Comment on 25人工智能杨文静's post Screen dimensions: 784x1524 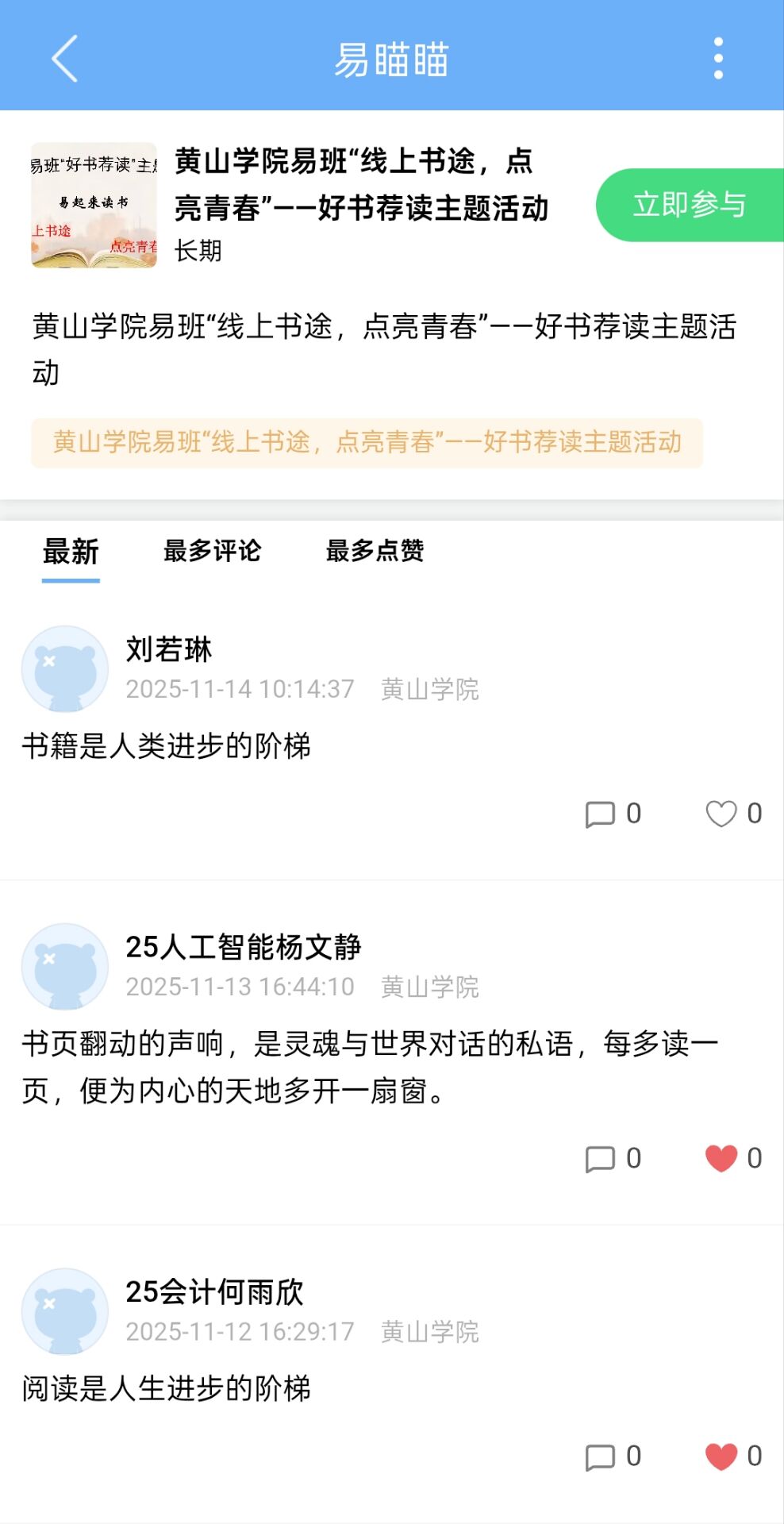click(x=613, y=1159)
